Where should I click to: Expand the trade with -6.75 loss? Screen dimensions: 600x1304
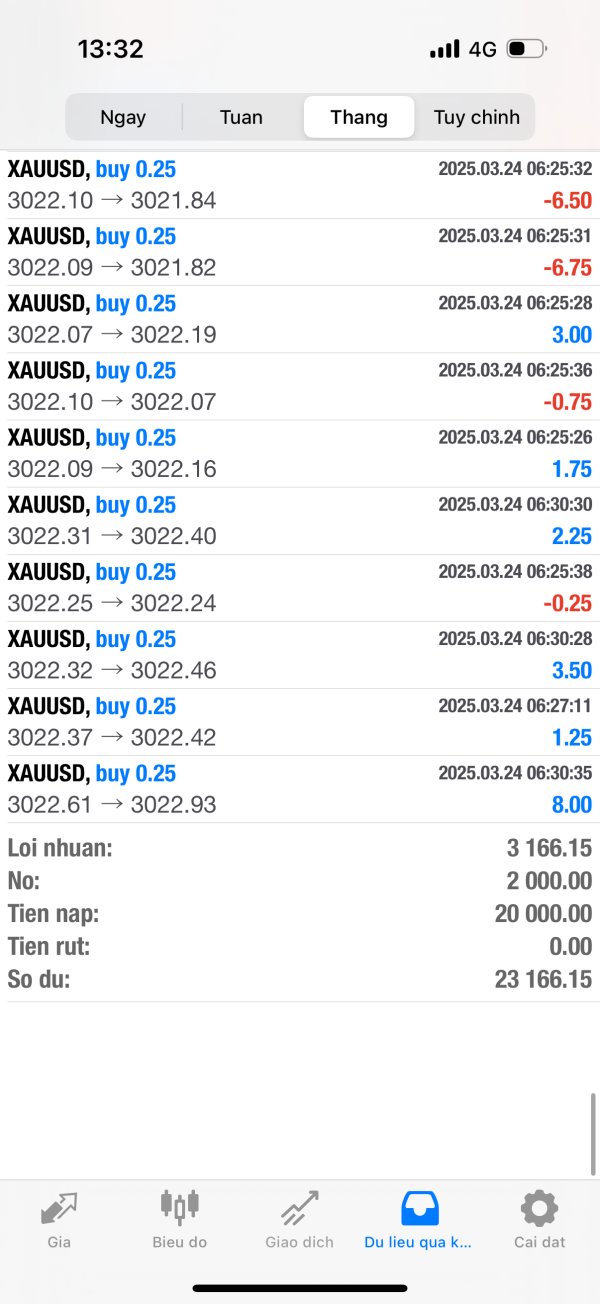[x=300, y=252]
